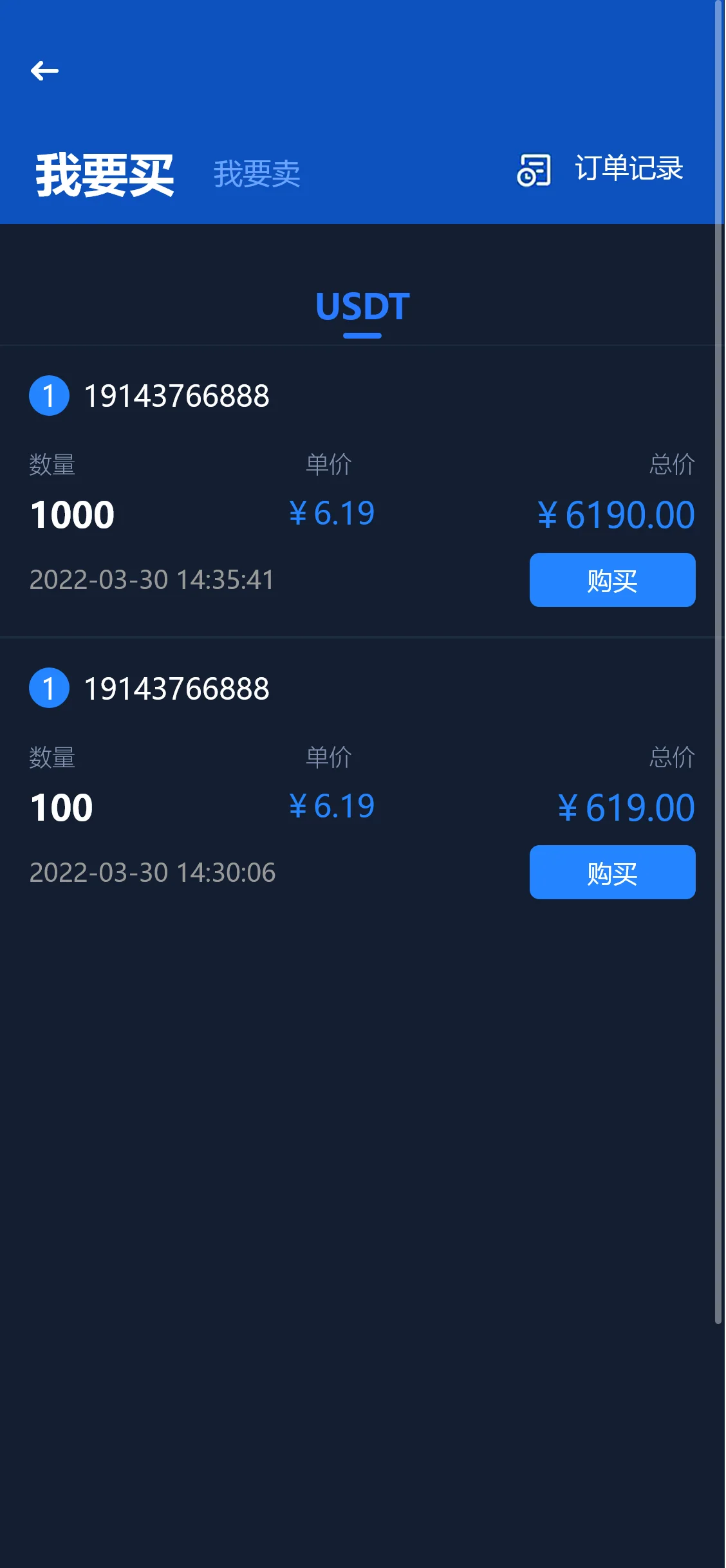Screen dimensions: 726x1568
Task: Open the USDT currency tab
Action: (362, 308)
